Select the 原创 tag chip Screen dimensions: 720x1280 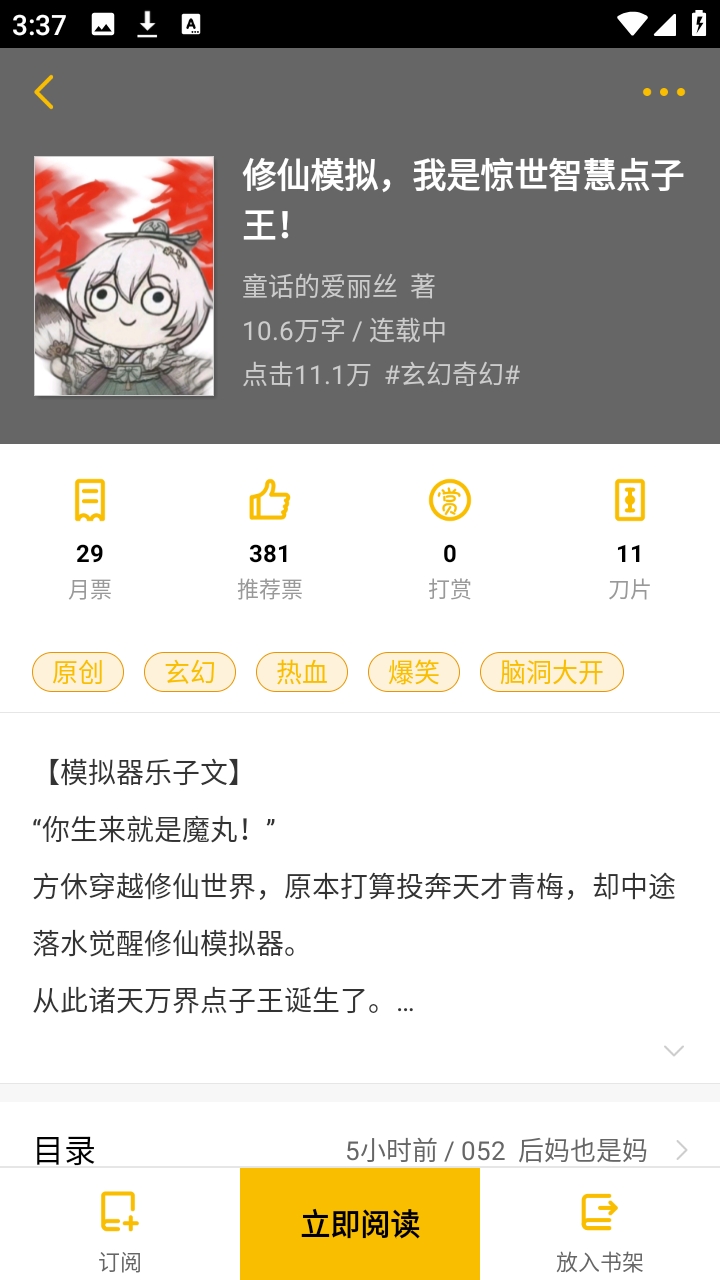click(x=78, y=672)
